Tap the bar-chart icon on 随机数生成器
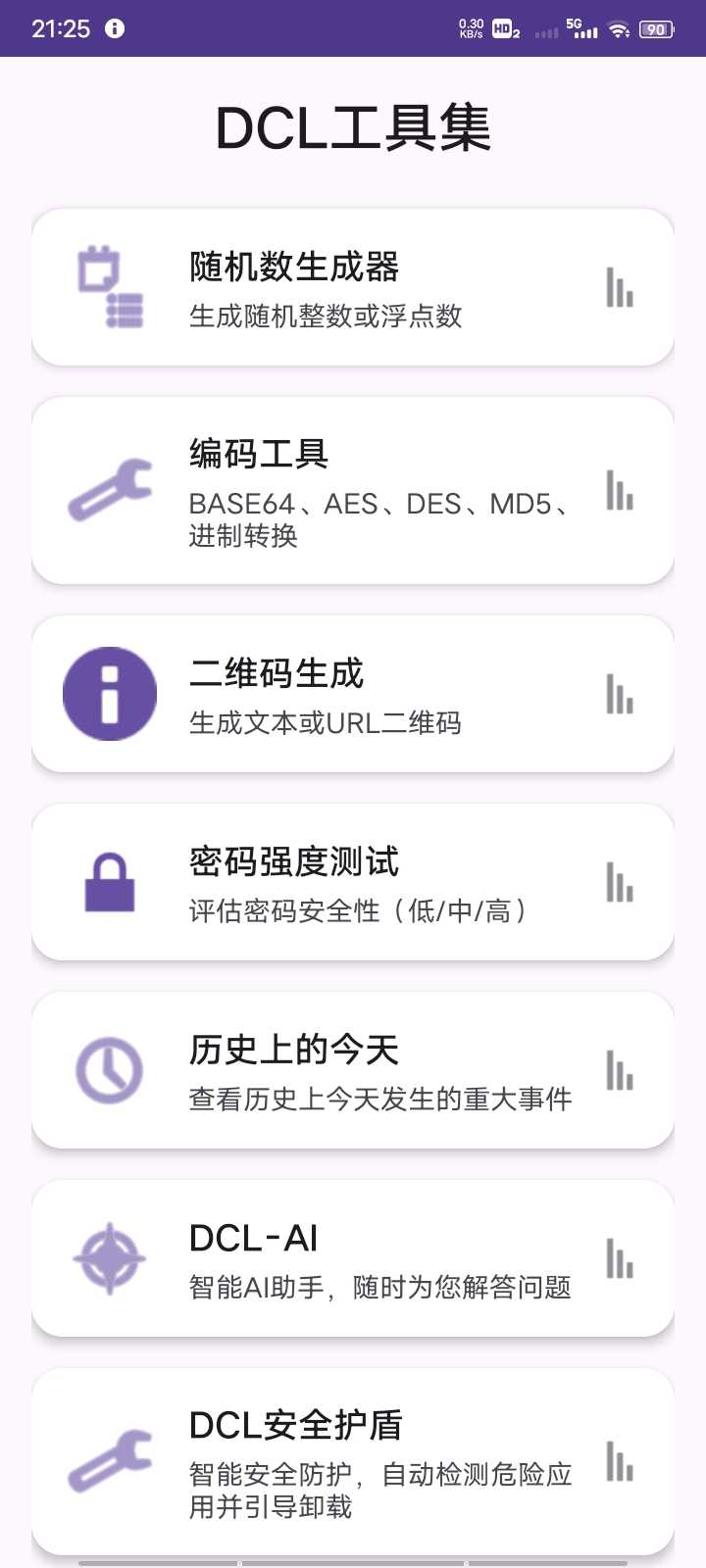 [x=620, y=287]
